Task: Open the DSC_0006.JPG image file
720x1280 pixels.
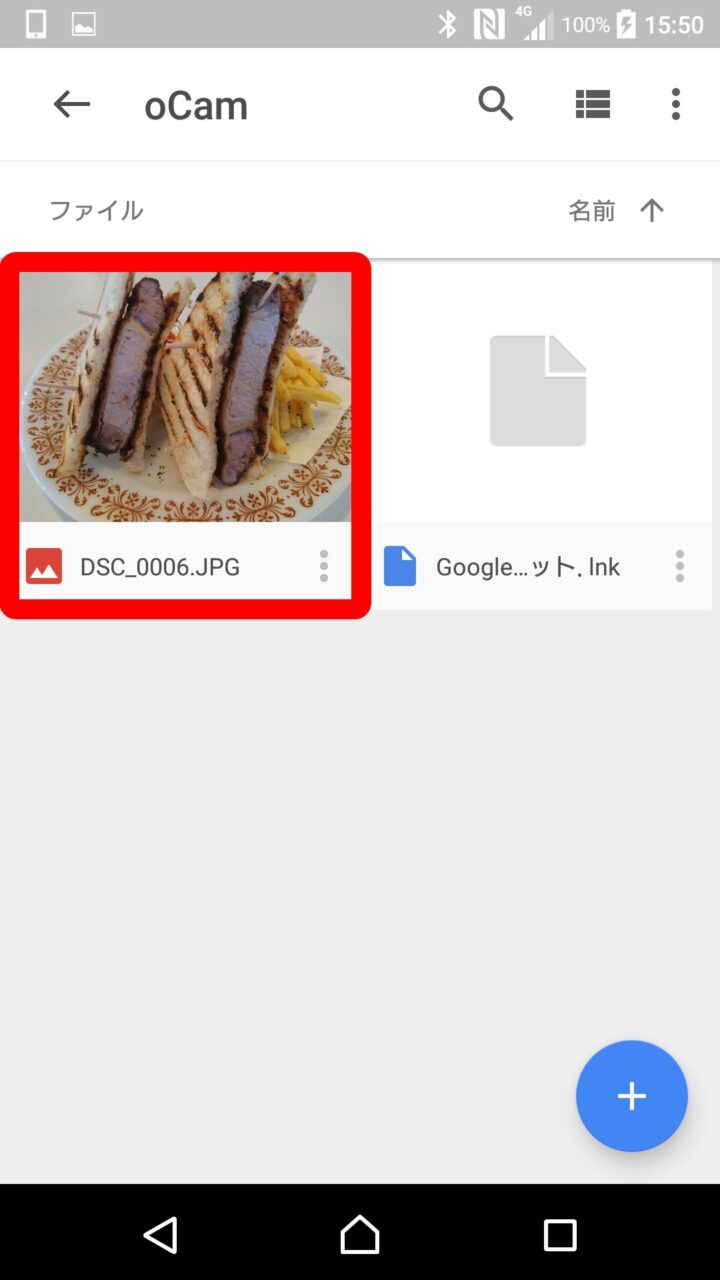Action: [x=185, y=397]
